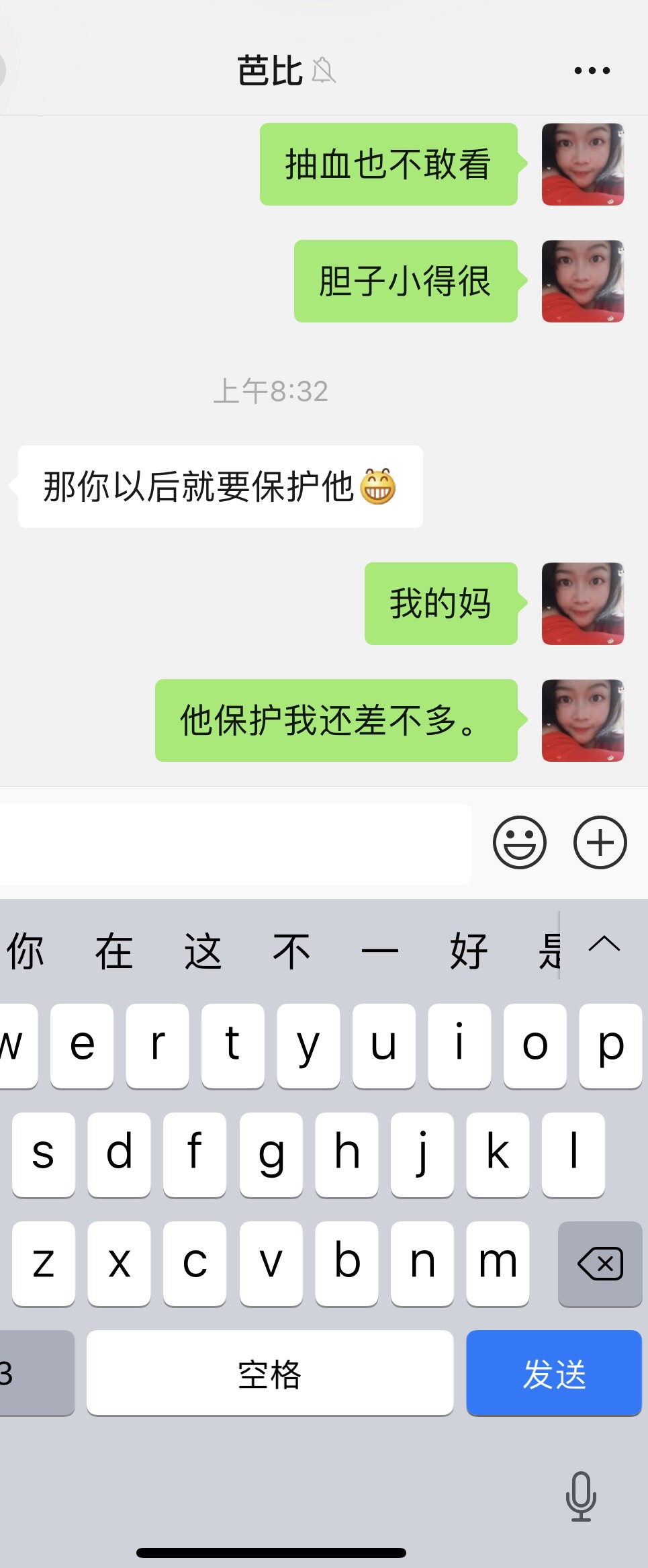Select candidate word 不
This screenshot has width=648, height=1568.
tap(291, 951)
